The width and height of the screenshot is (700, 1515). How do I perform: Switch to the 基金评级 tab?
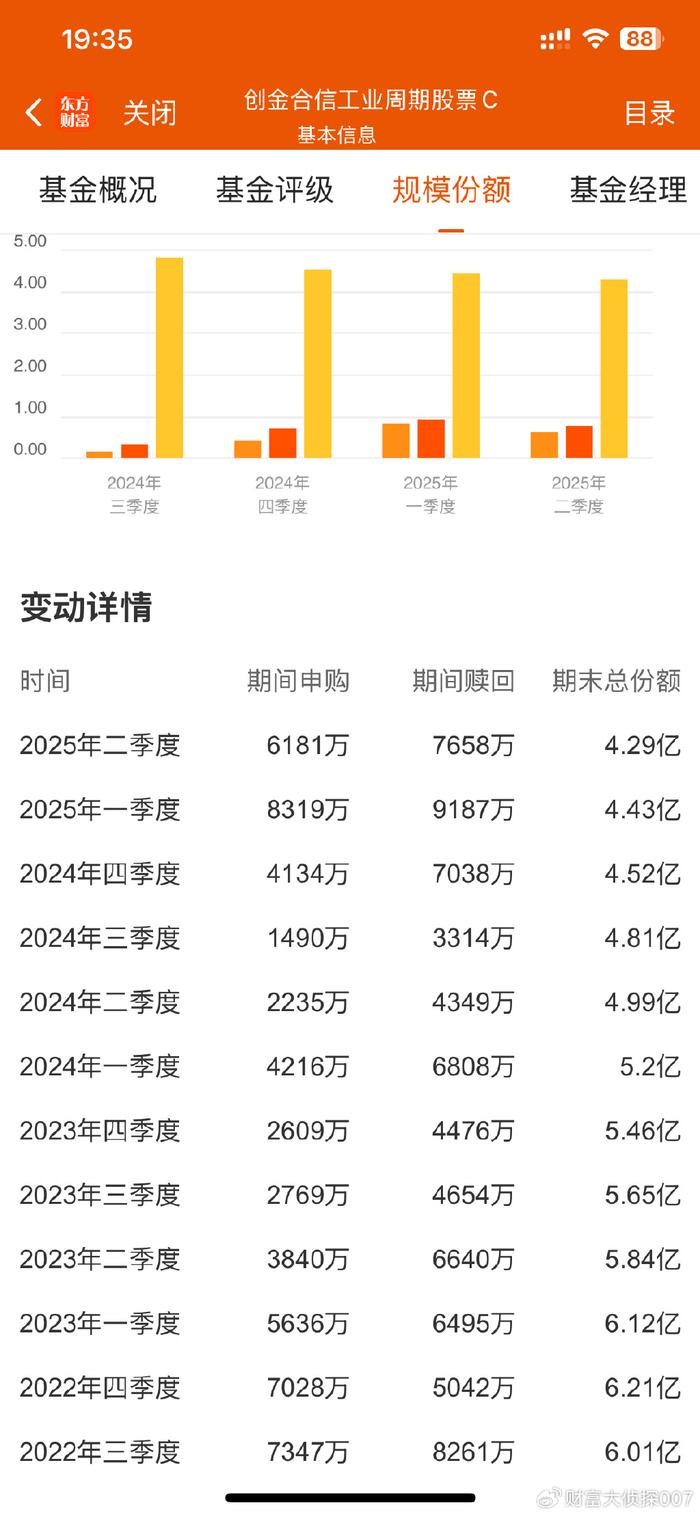(x=275, y=190)
